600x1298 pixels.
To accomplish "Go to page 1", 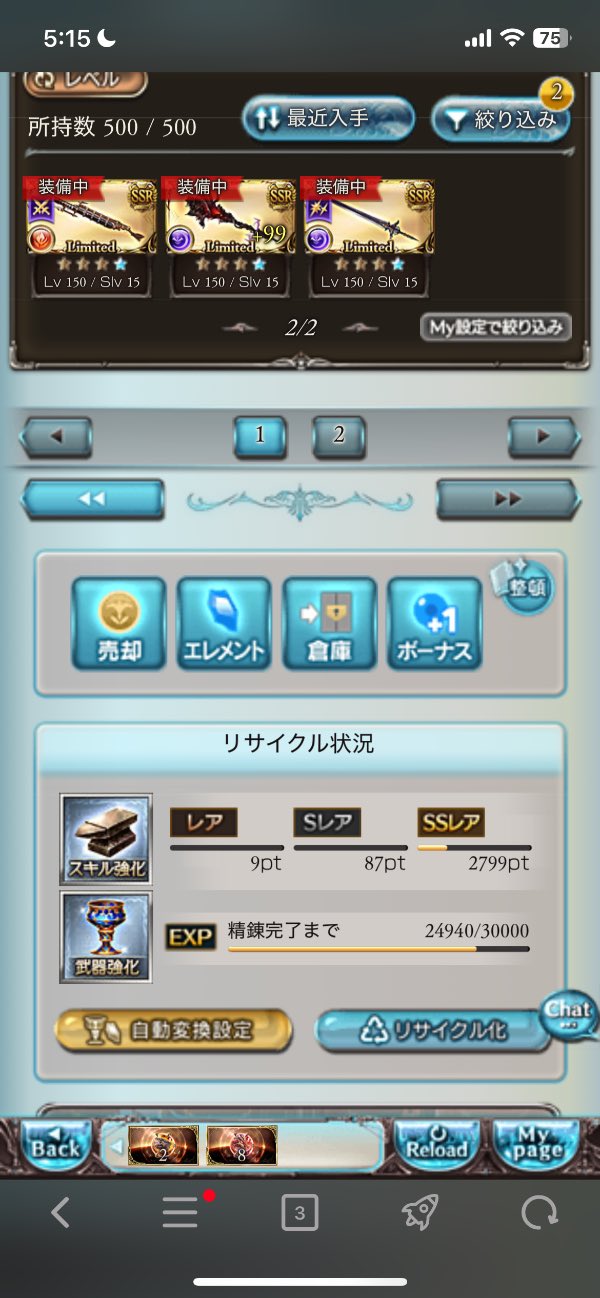I will [260, 436].
